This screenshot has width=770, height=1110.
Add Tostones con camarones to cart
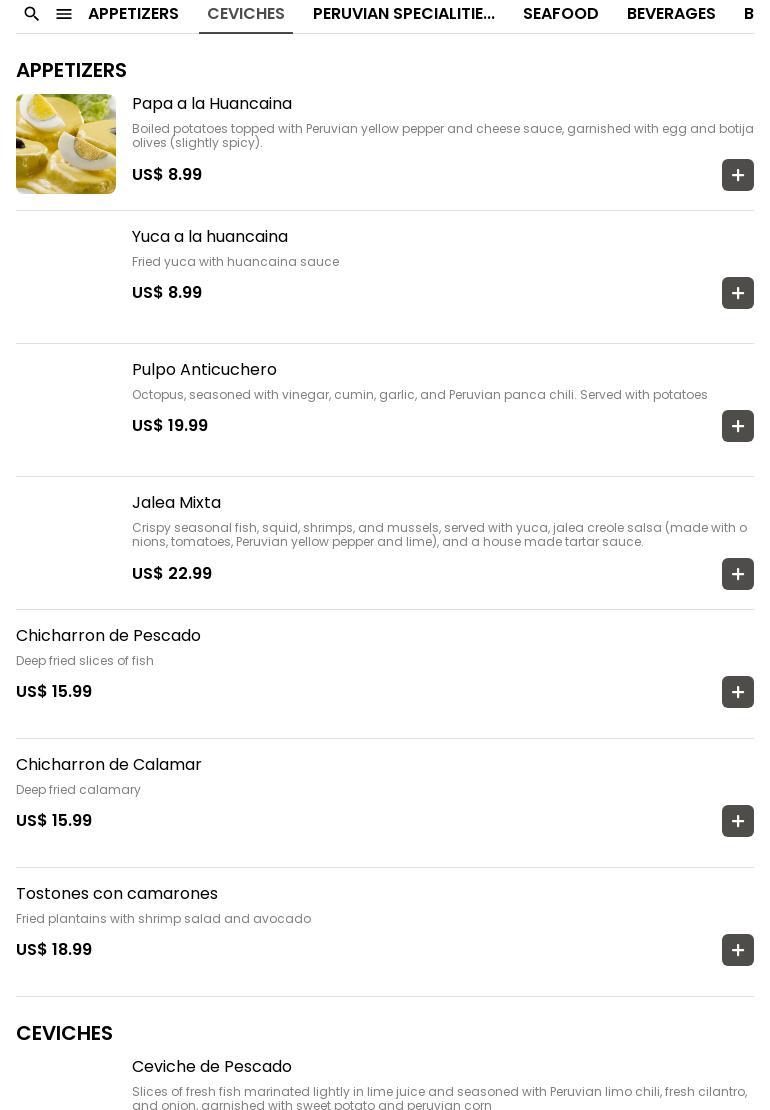pyautogui.click(x=738, y=950)
